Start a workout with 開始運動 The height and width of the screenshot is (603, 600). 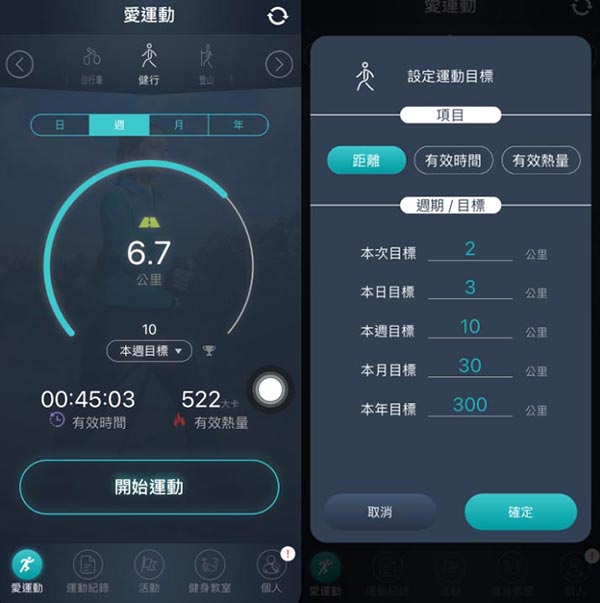coord(149,487)
